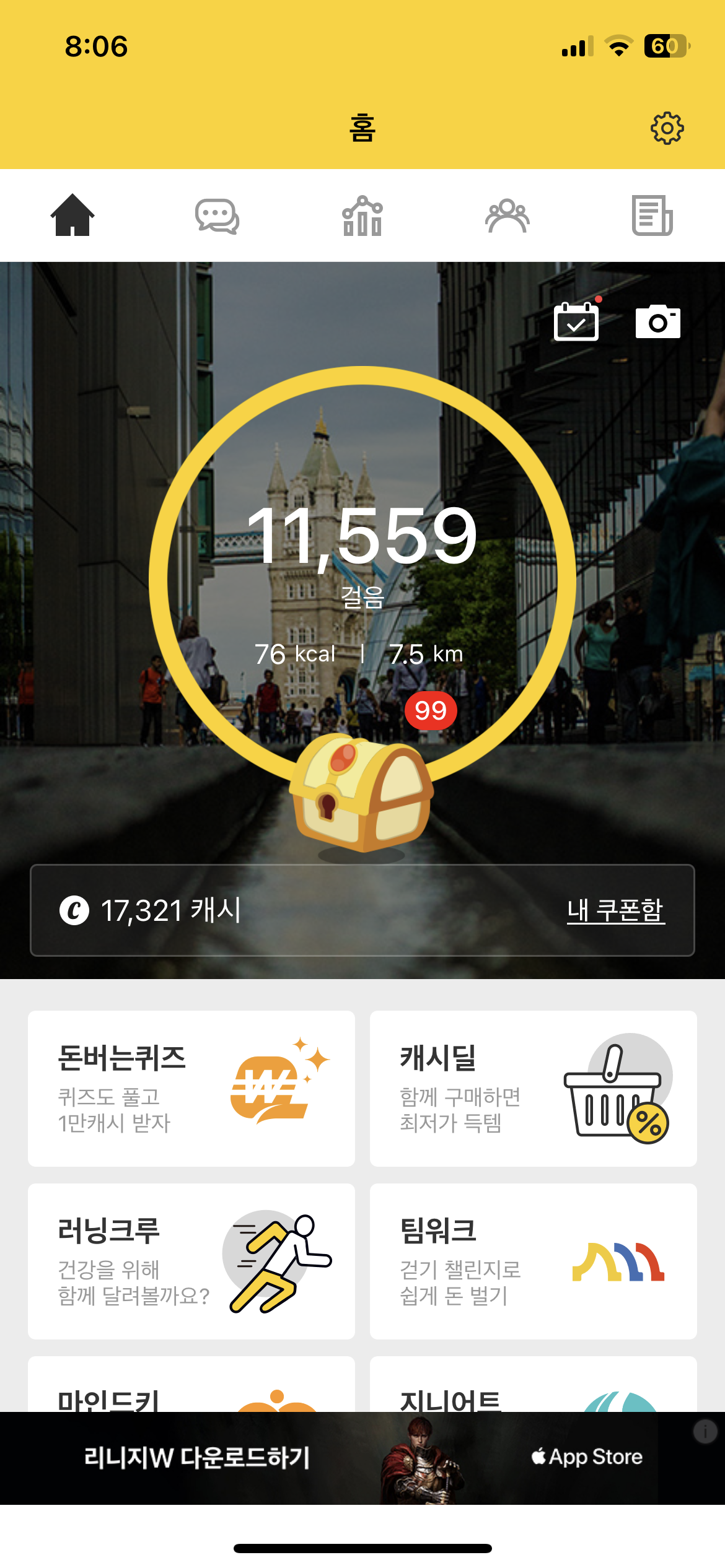Image resolution: width=725 pixels, height=1568 pixels.
Task: Tap the ad info icon
Action: tap(705, 1431)
